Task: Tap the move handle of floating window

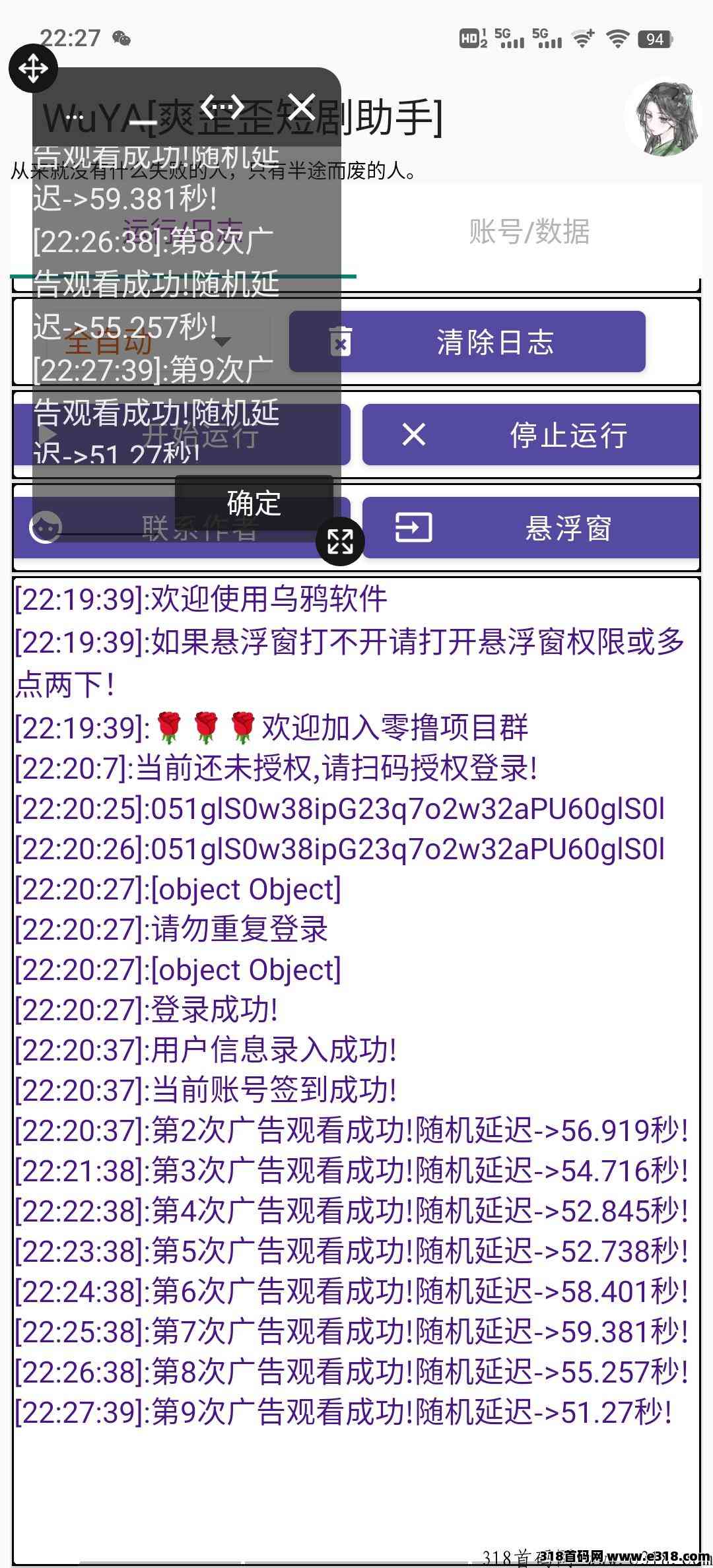Action: click(33, 68)
